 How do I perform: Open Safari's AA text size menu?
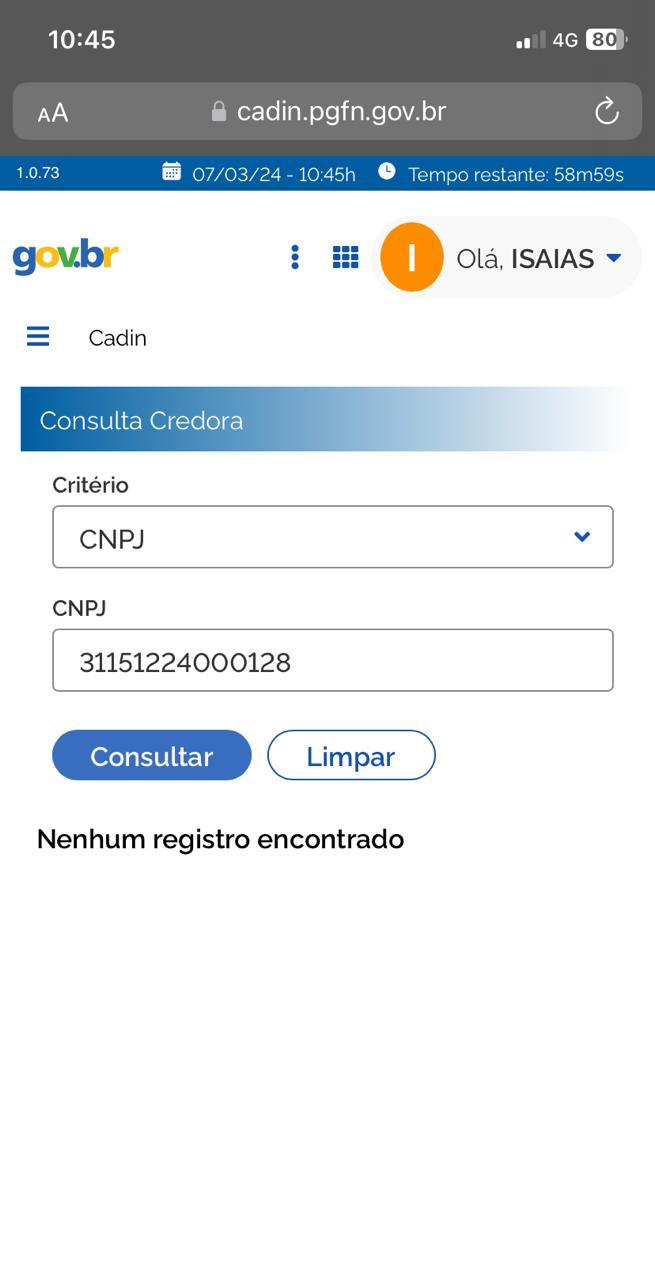click(x=53, y=112)
